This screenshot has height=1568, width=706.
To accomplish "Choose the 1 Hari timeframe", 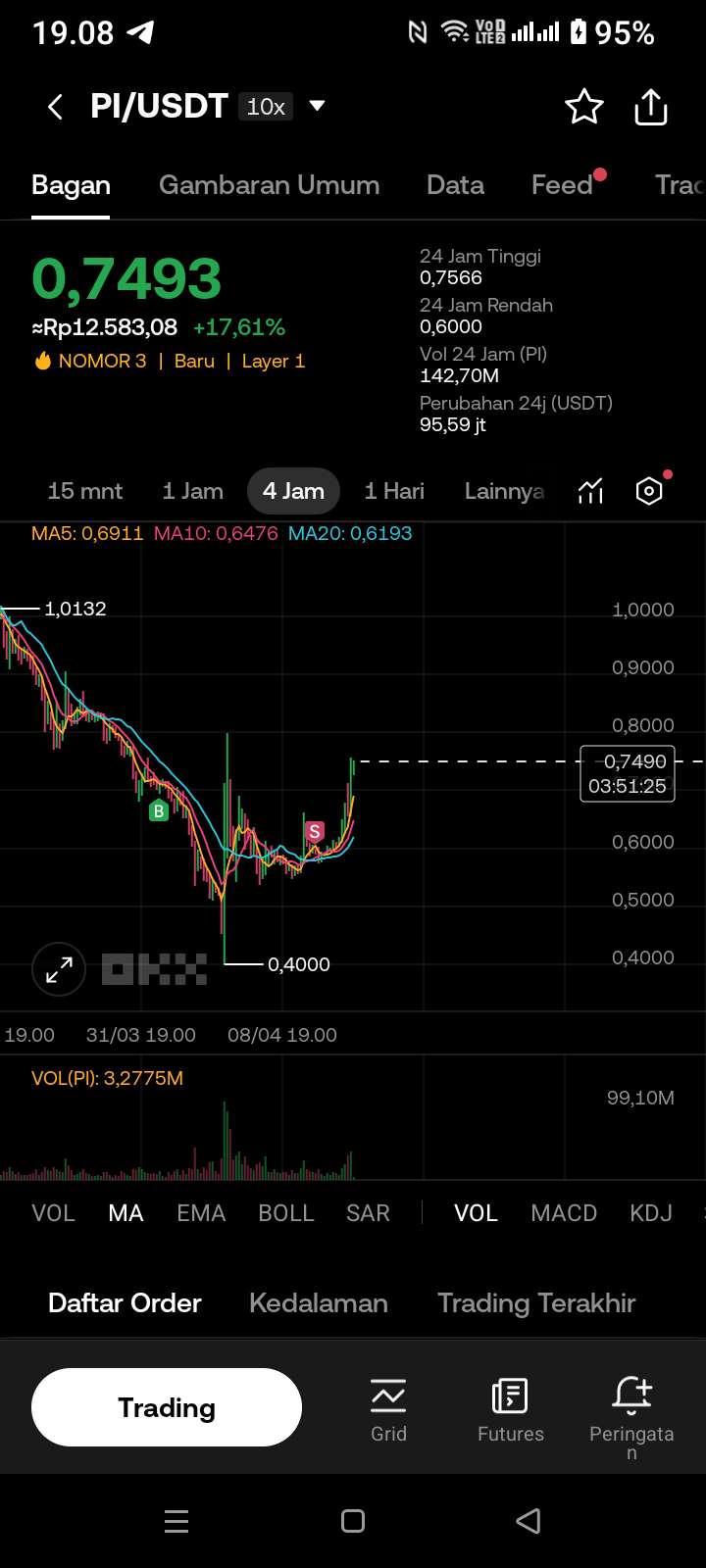I will coord(394,491).
